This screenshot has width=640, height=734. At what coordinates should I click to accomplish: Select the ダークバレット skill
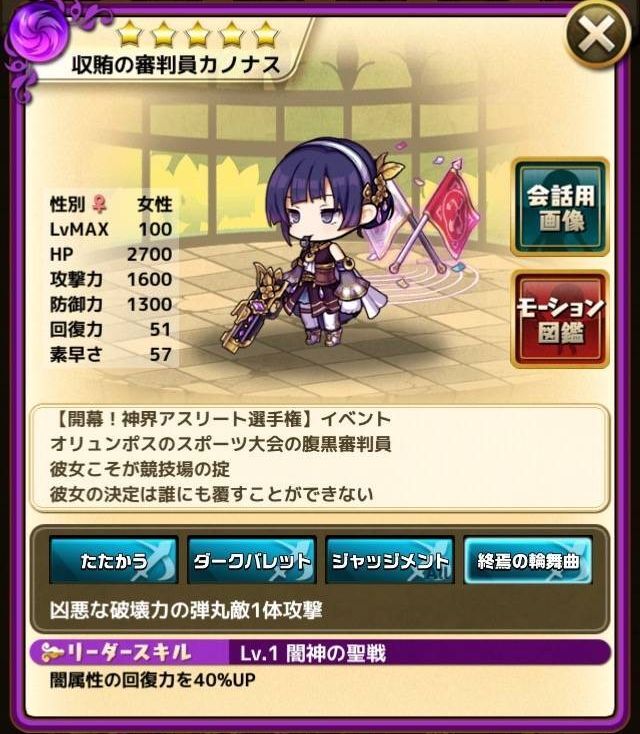coord(251,560)
